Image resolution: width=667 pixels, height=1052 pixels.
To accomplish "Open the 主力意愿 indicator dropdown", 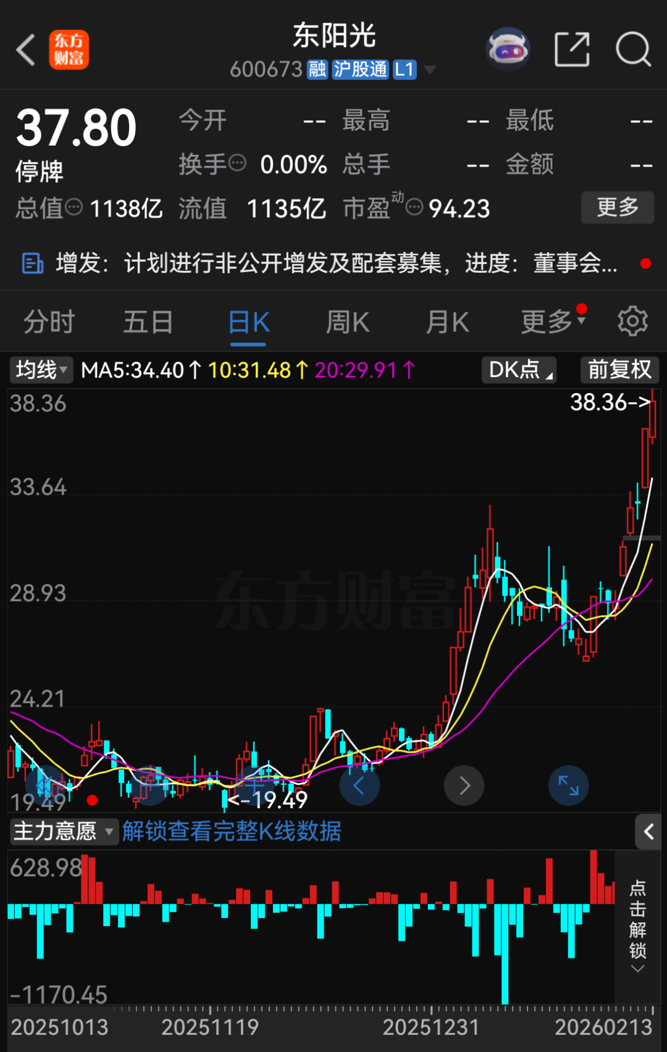I will [x=63, y=831].
